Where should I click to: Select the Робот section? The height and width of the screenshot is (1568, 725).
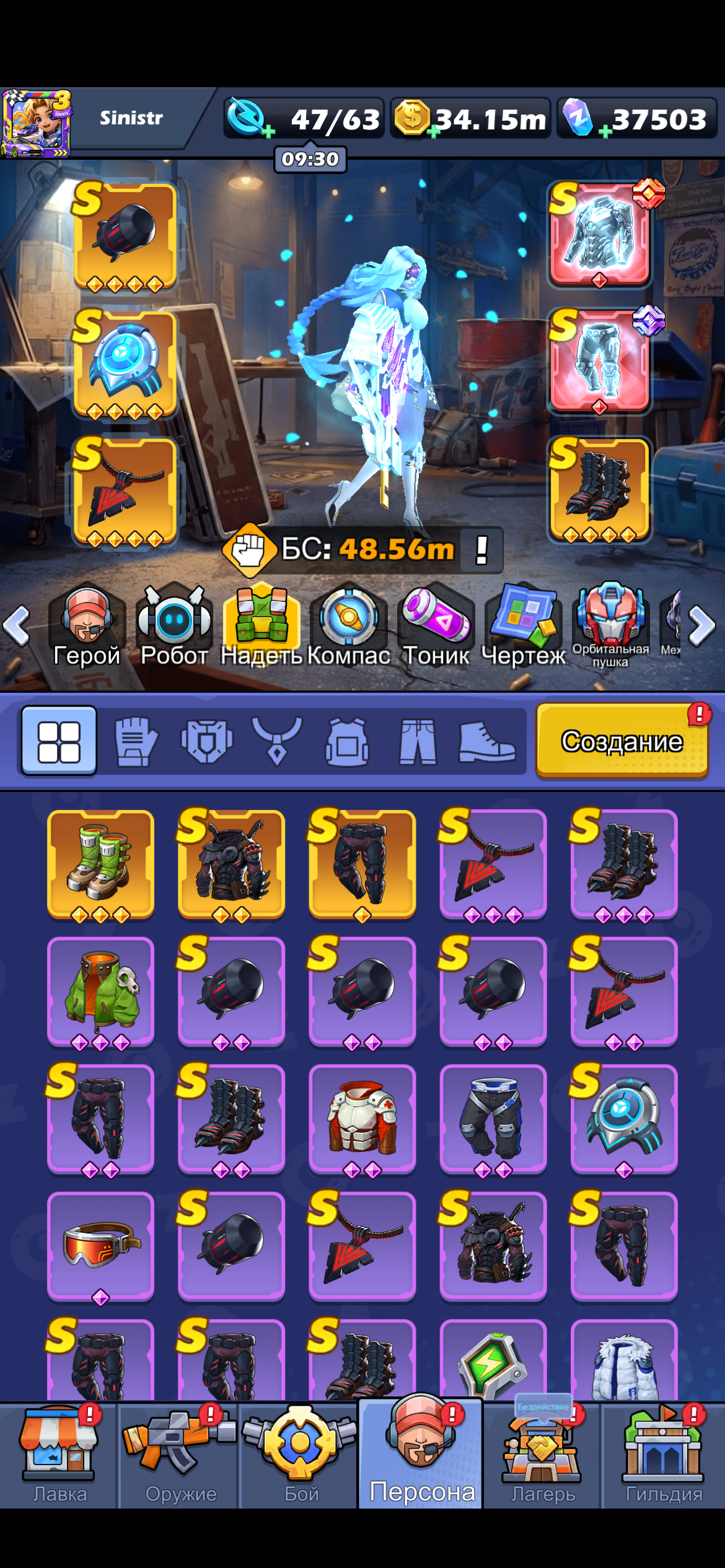click(174, 625)
